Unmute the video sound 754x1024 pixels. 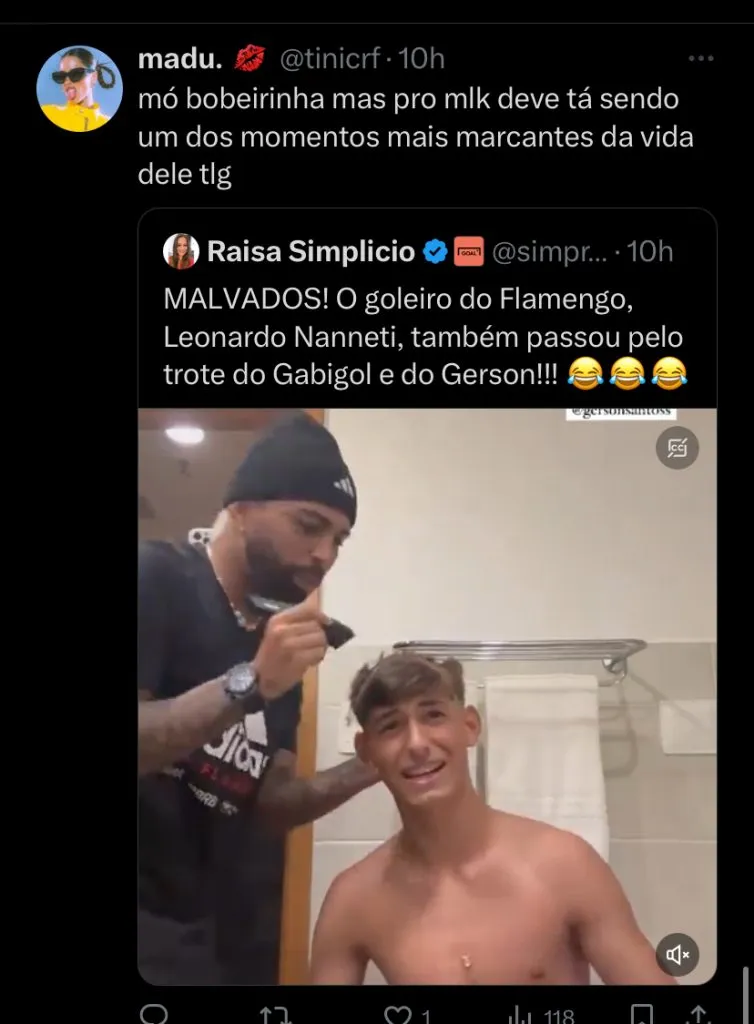coord(677,955)
